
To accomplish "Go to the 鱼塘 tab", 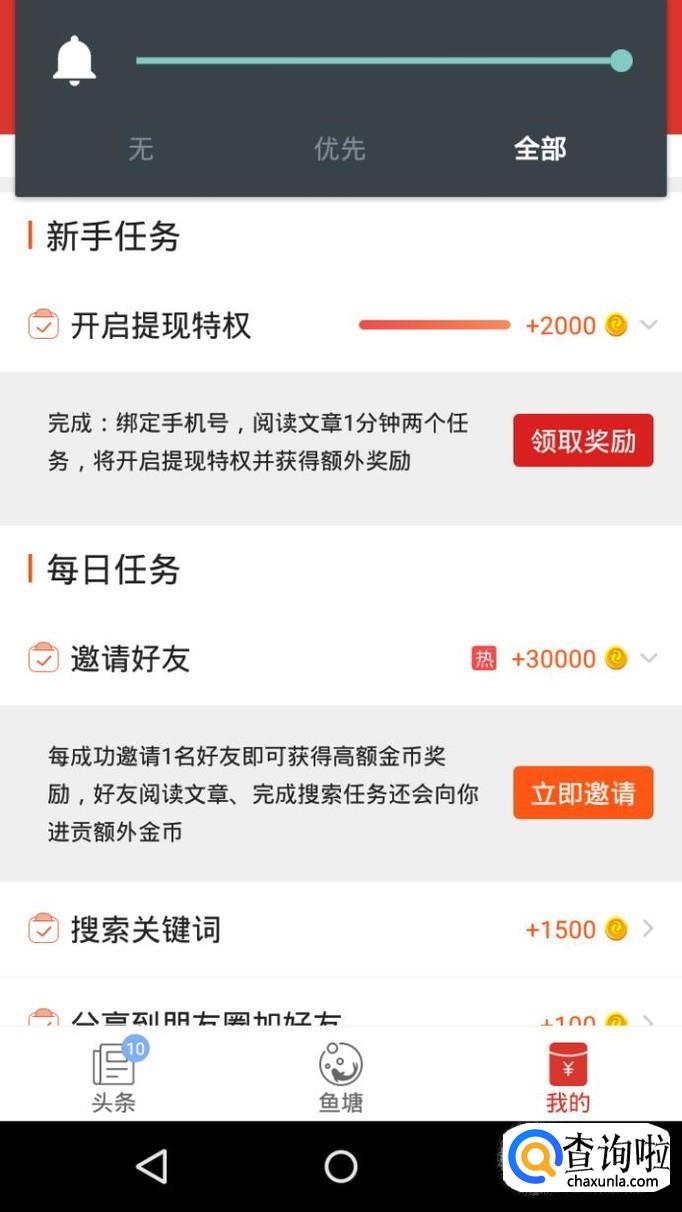I will click(340, 1076).
